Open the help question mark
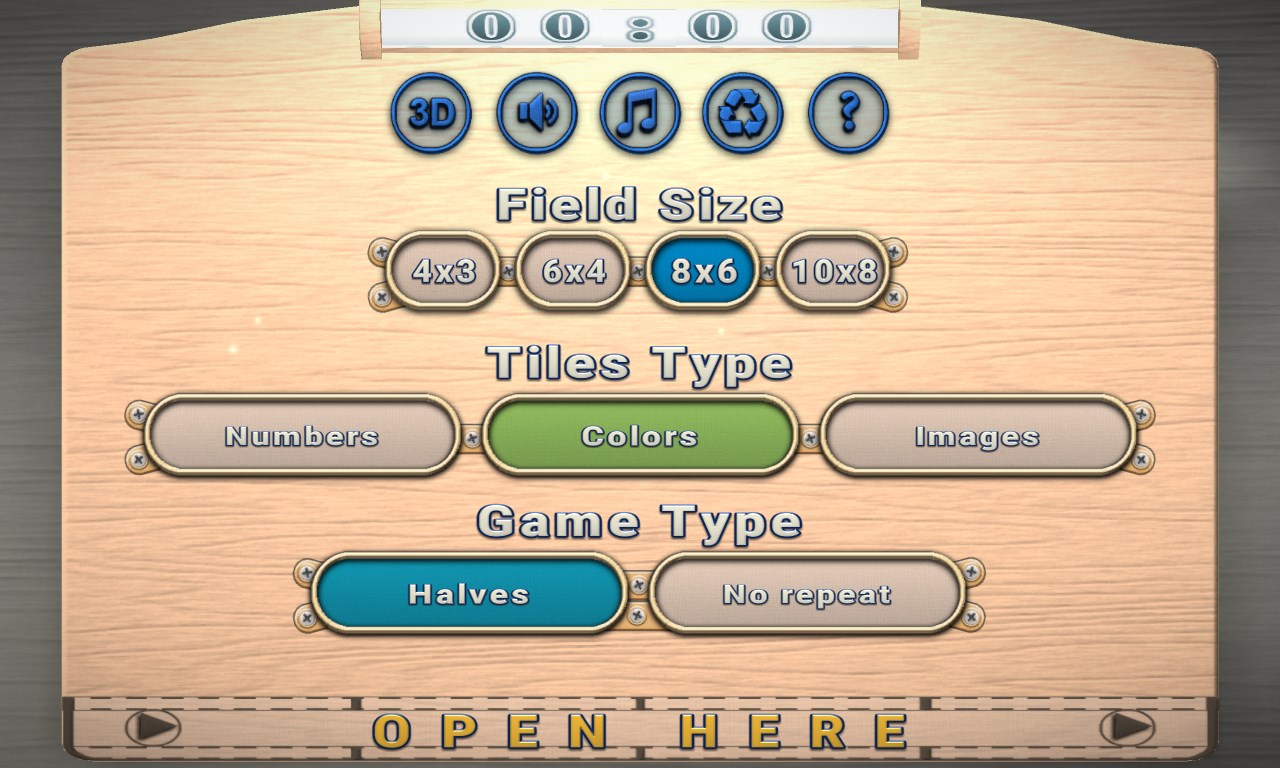The height and width of the screenshot is (768, 1280). click(848, 113)
